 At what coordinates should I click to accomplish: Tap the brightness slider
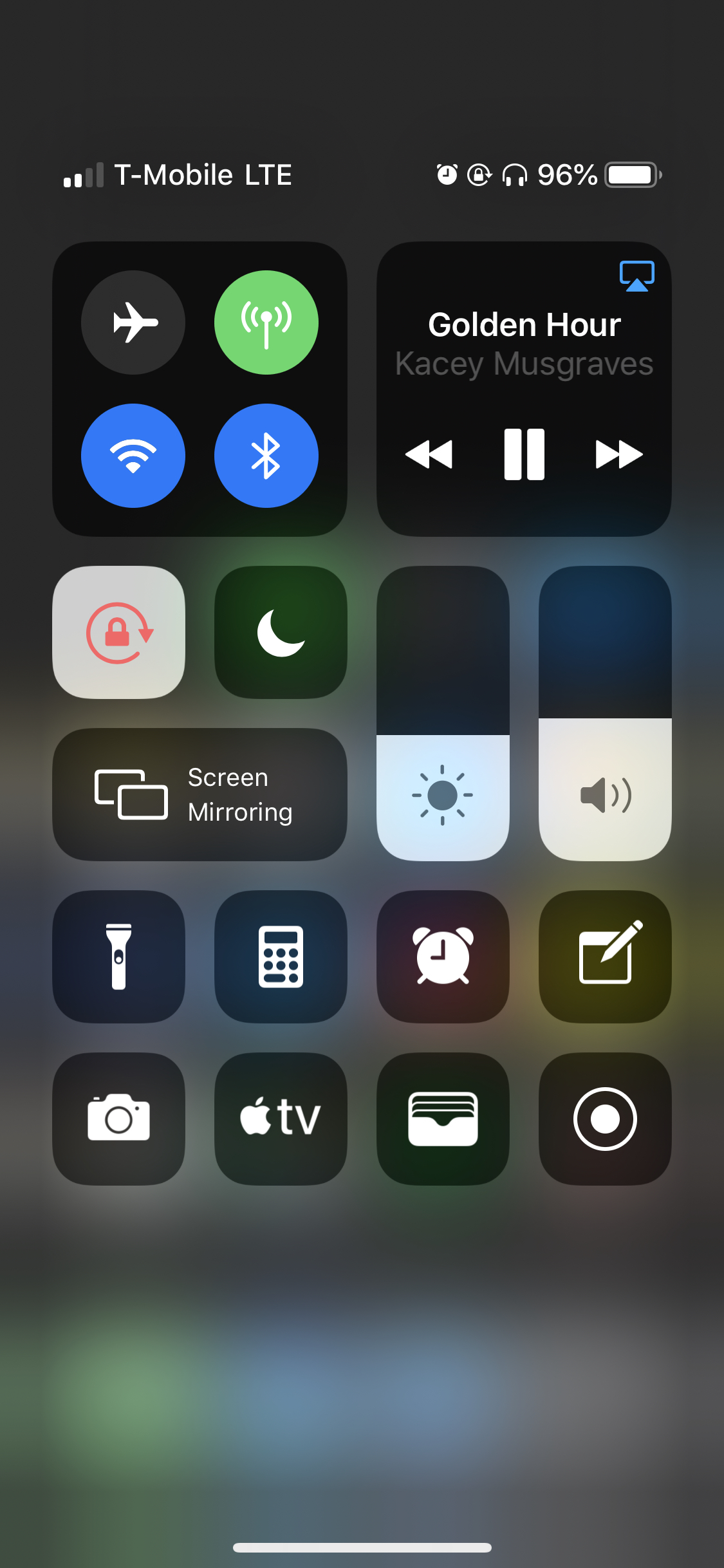click(443, 713)
